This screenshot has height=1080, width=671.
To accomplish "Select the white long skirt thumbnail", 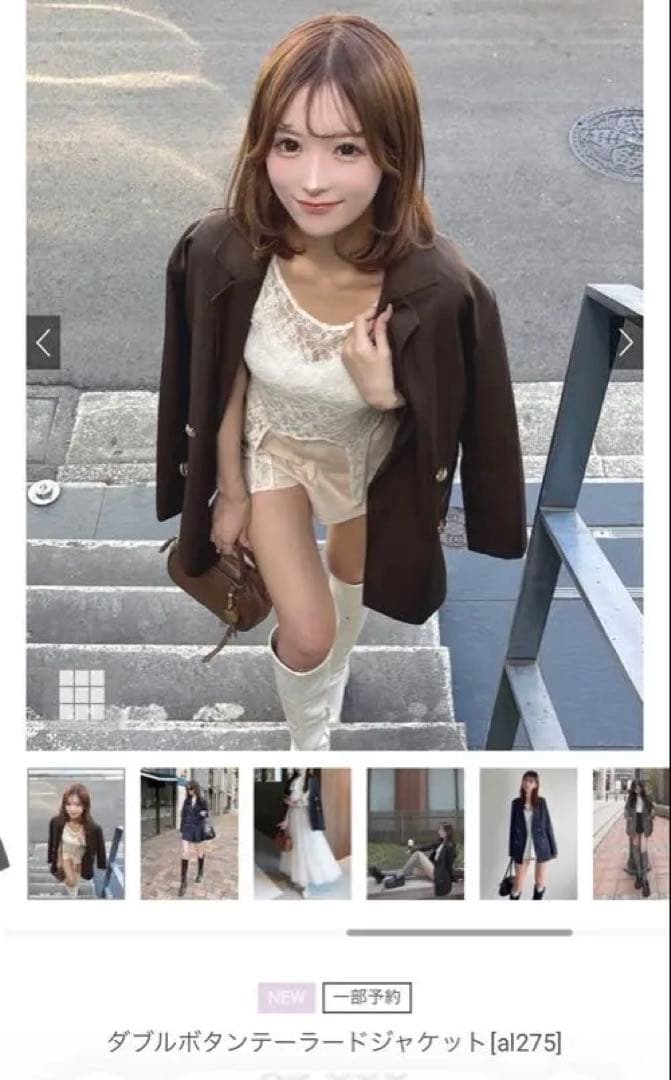I will pos(302,833).
